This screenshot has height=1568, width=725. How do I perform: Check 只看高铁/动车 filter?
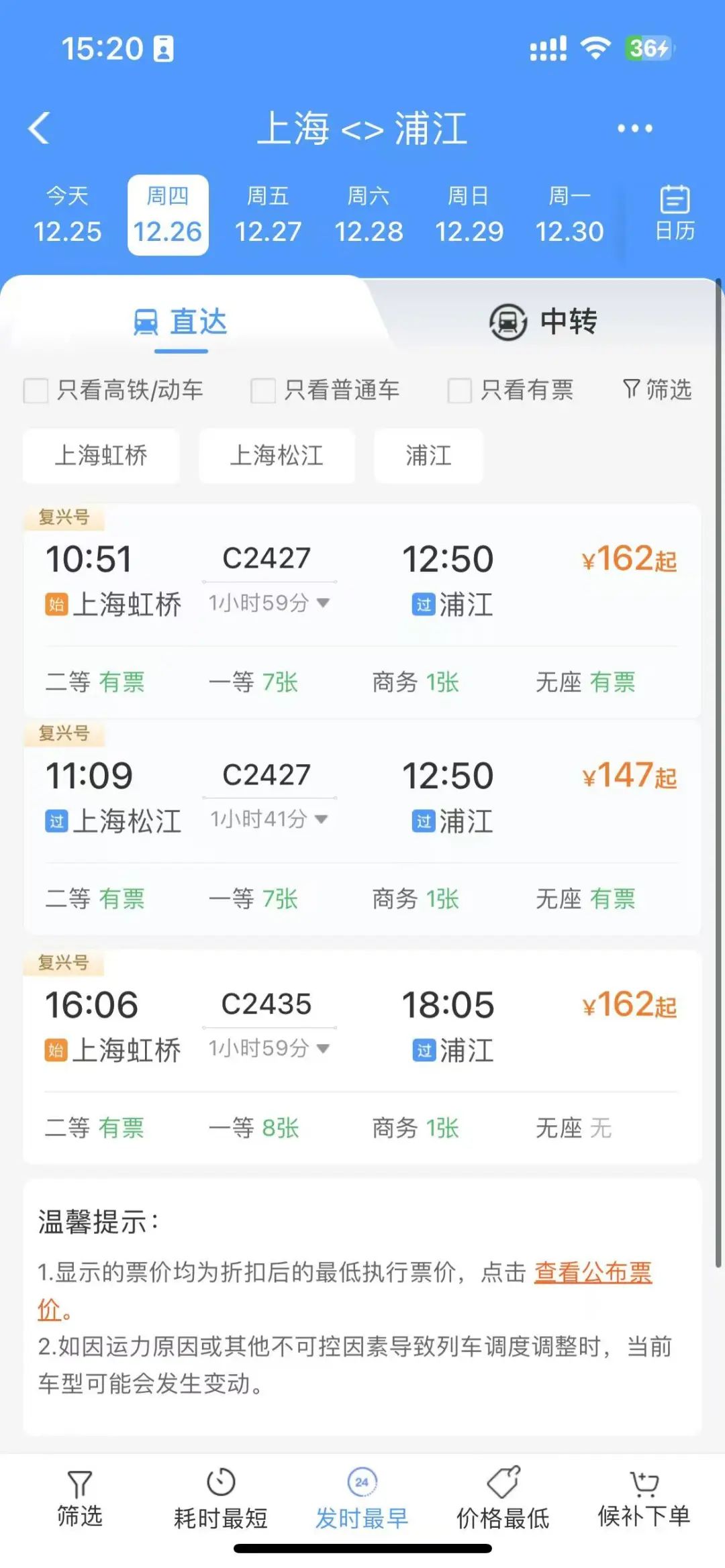click(x=113, y=390)
